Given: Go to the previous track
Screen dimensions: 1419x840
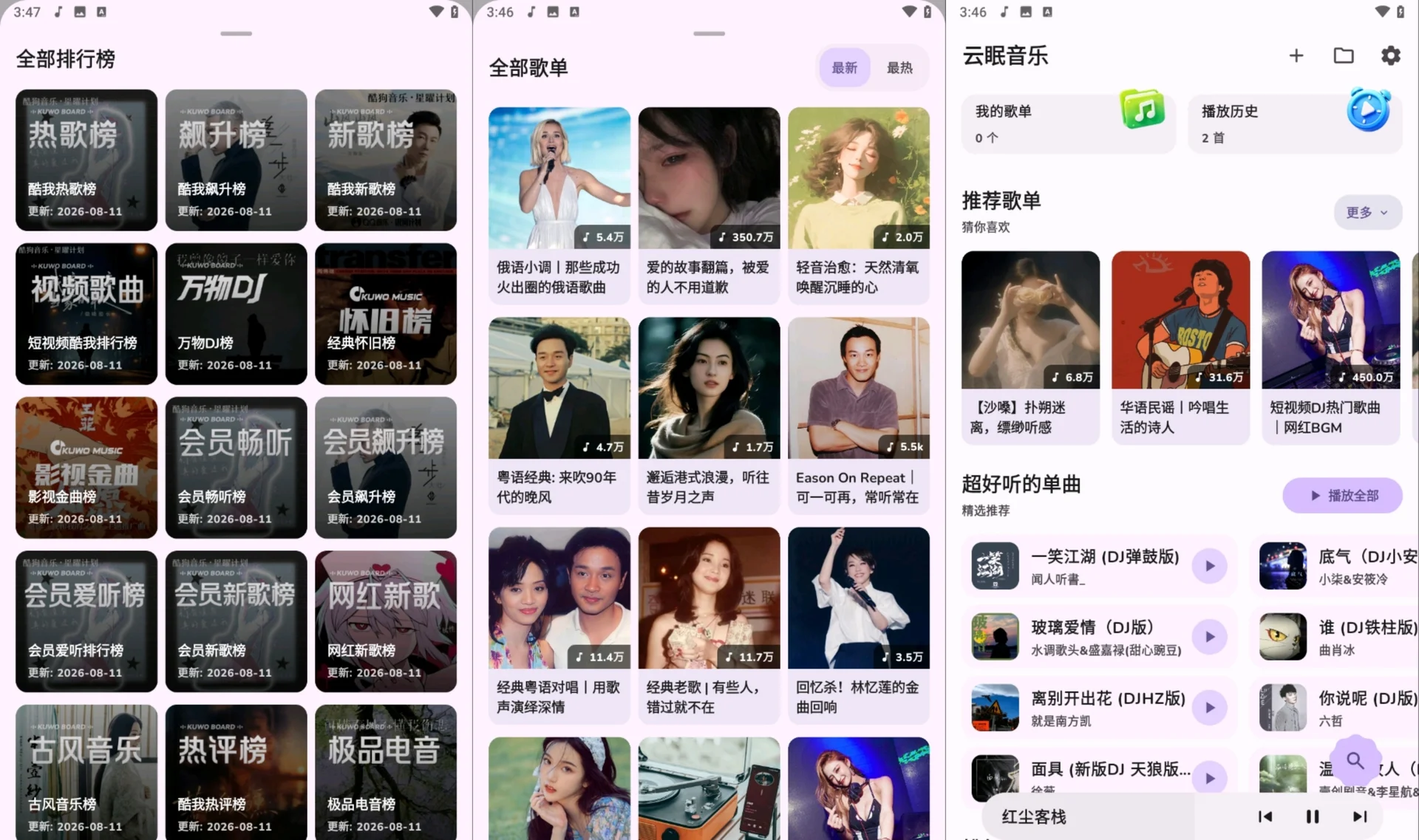Looking at the screenshot, I should [1265, 816].
